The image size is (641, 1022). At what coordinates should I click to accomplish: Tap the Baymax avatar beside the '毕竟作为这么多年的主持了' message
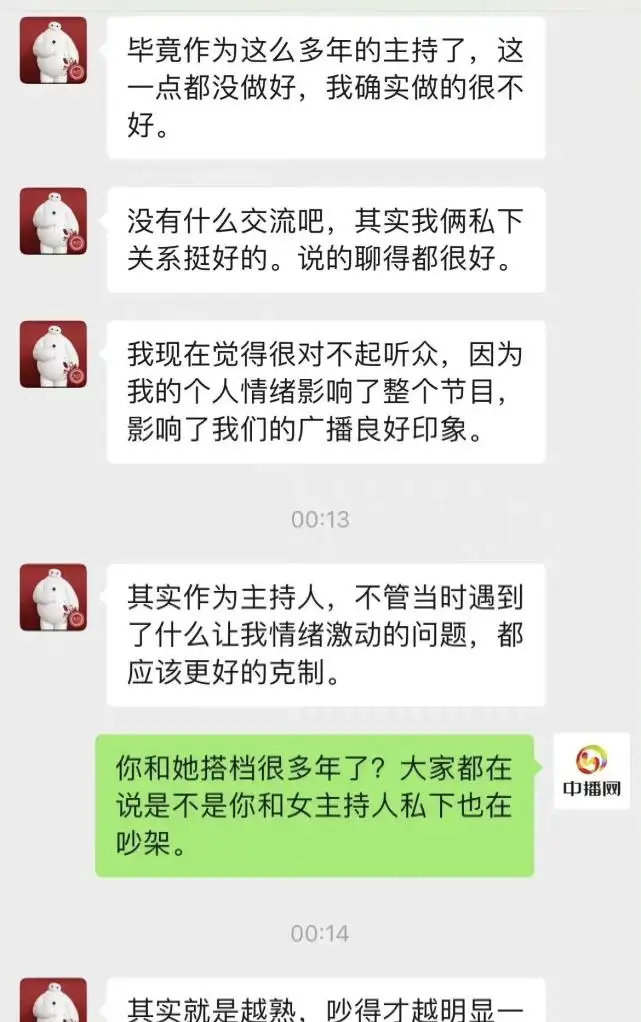tap(53, 51)
